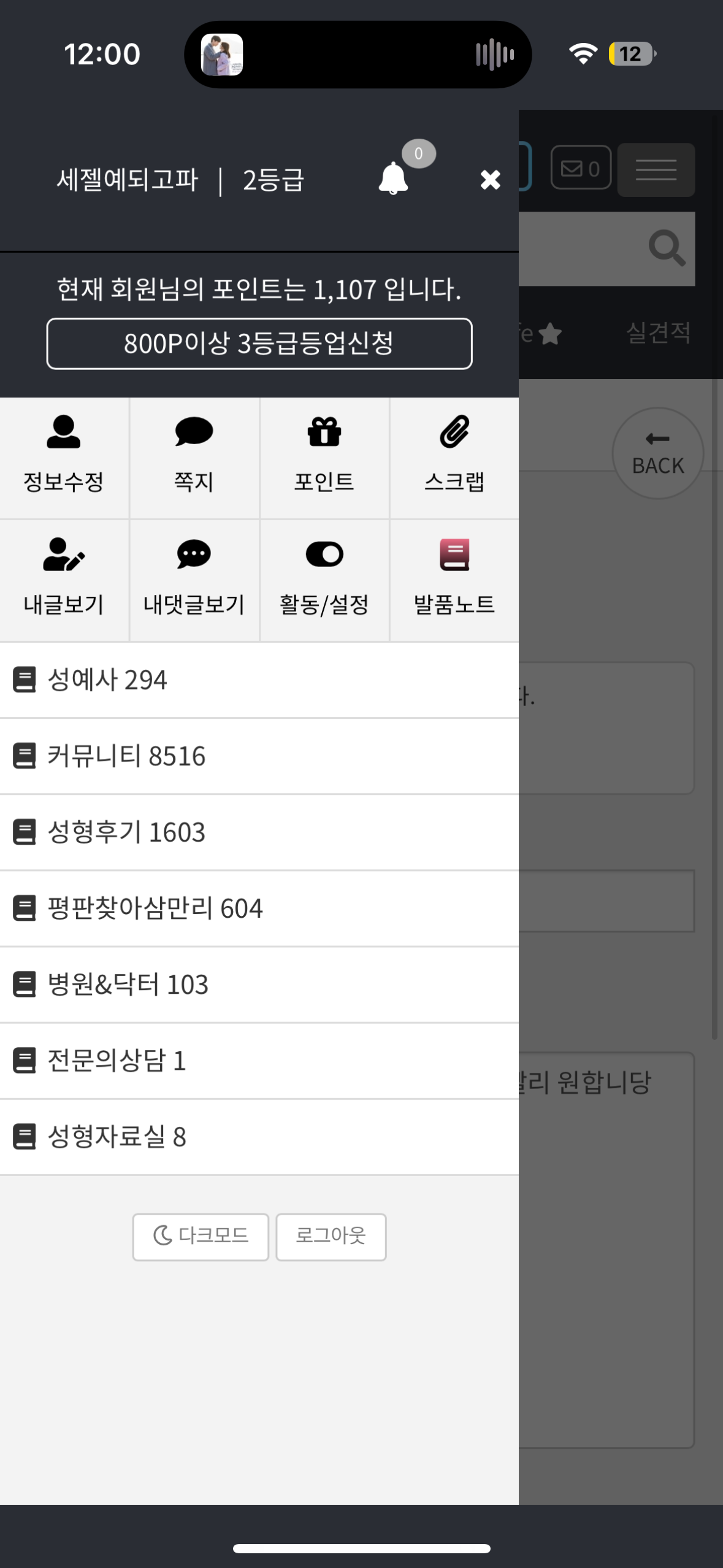Image resolution: width=723 pixels, height=1568 pixels.
Task: Open the 발품노트 notebook
Action: (x=454, y=580)
